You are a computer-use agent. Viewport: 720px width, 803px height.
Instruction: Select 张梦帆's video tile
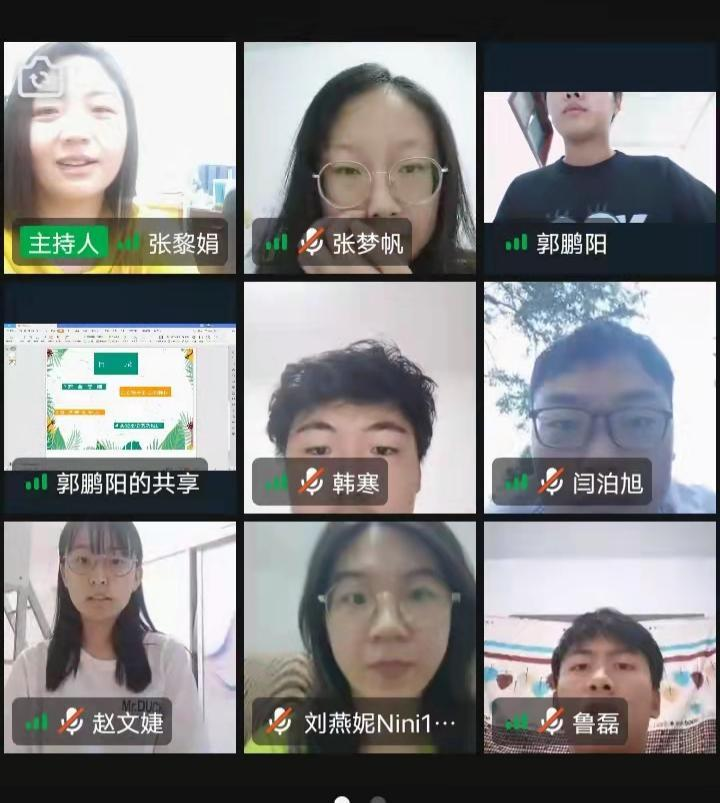(x=360, y=150)
